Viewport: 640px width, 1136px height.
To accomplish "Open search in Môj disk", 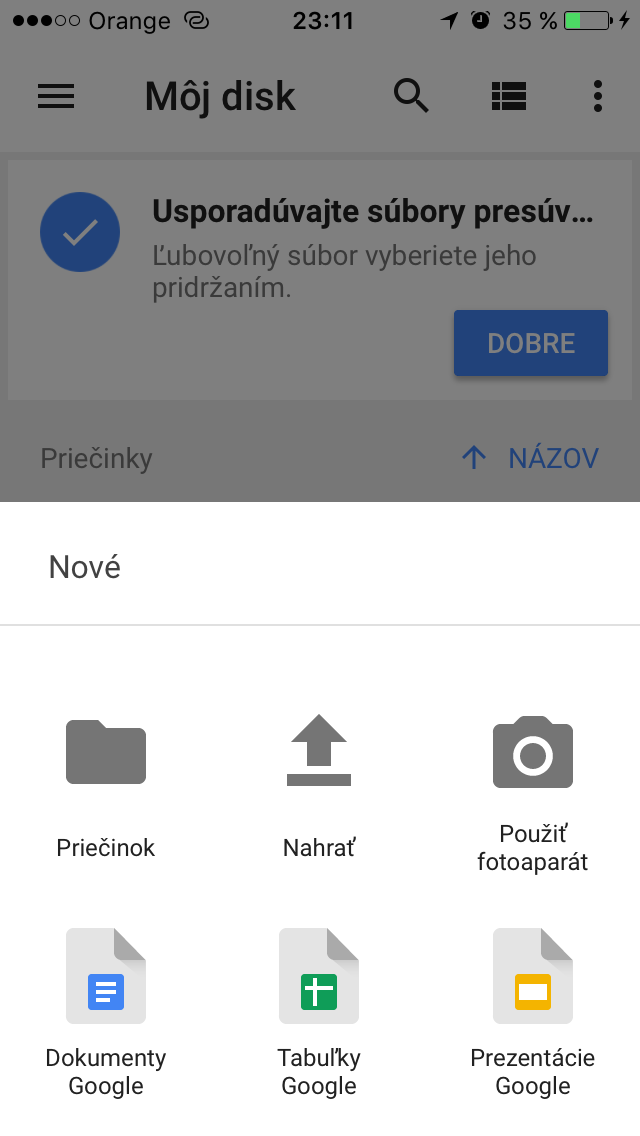I will (x=411, y=96).
